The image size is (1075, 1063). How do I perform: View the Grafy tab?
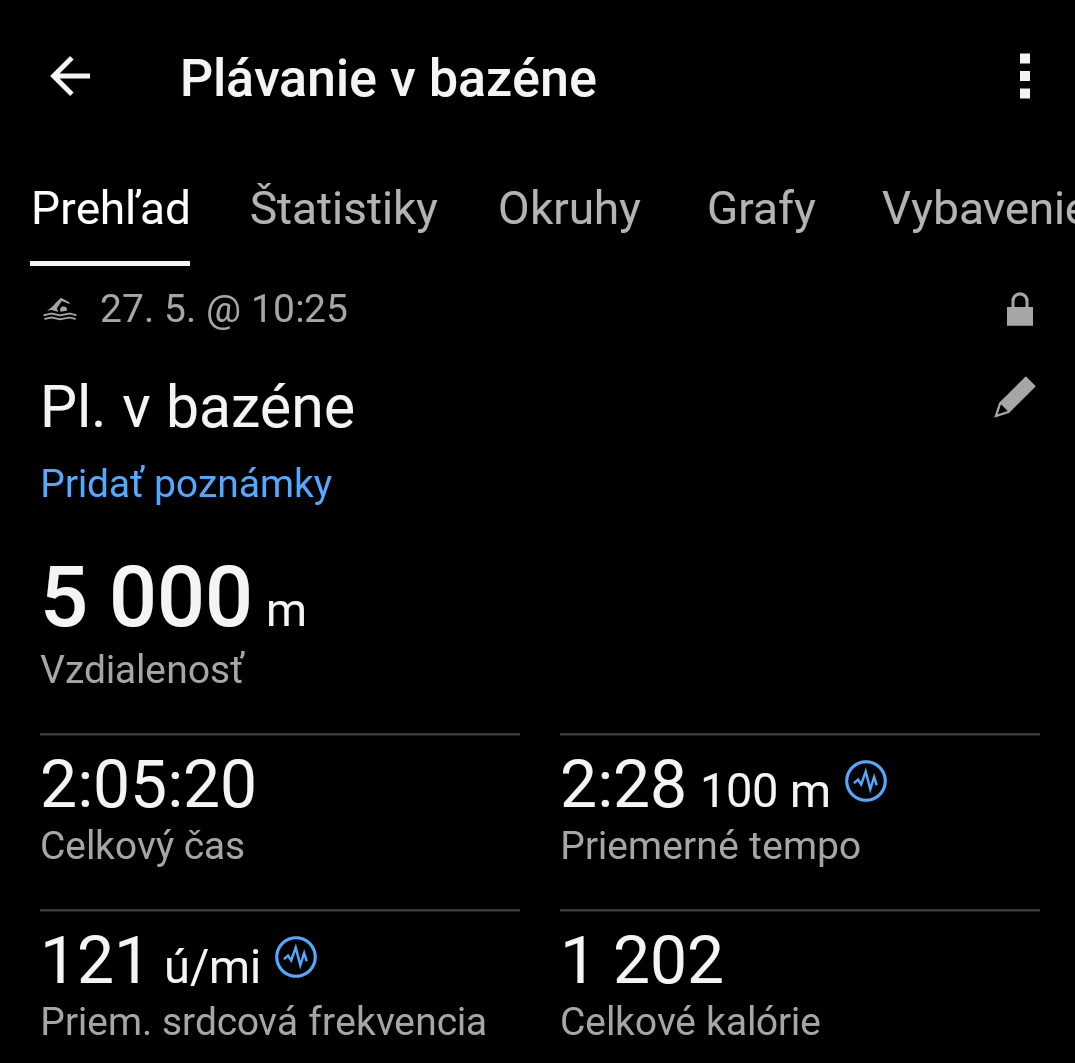[x=761, y=209]
